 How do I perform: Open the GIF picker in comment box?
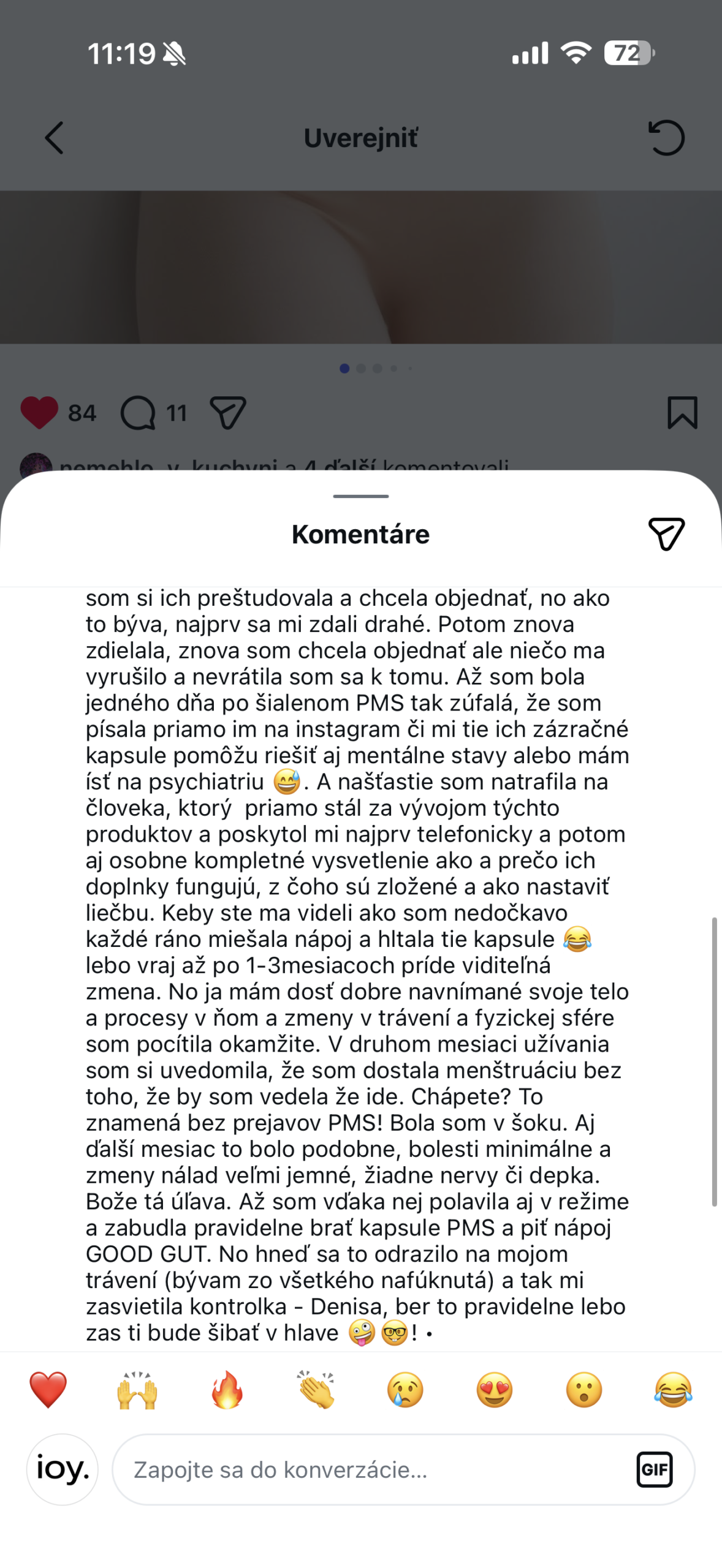pyautogui.click(x=655, y=1469)
